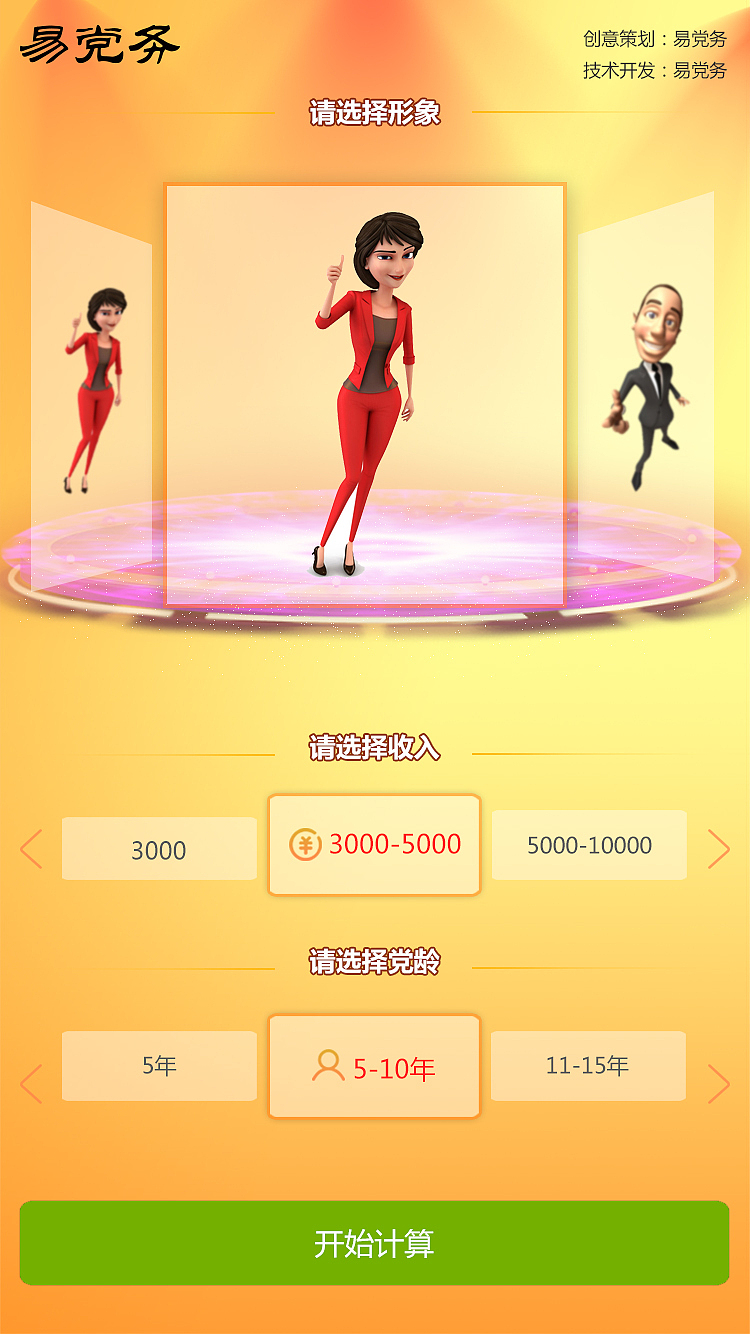Select the 5000-10000 income option
The width and height of the screenshot is (750, 1334).
pos(588,845)
